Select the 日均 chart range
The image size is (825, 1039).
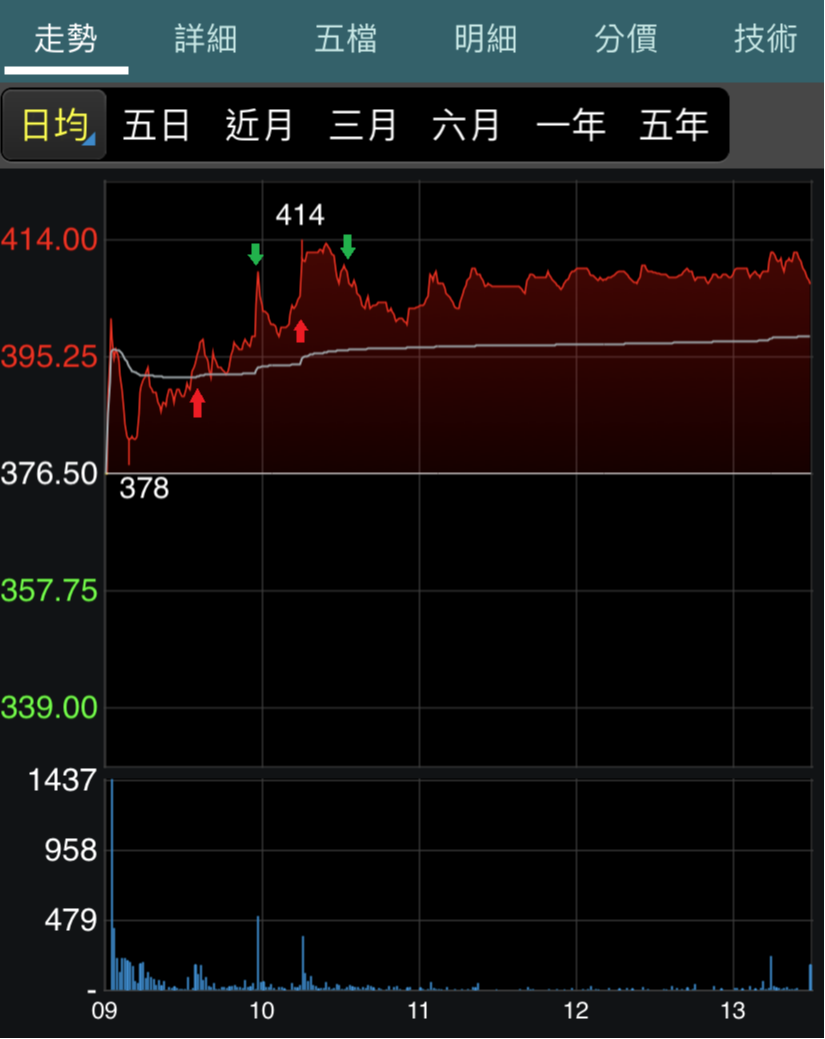tap(55, 125)
